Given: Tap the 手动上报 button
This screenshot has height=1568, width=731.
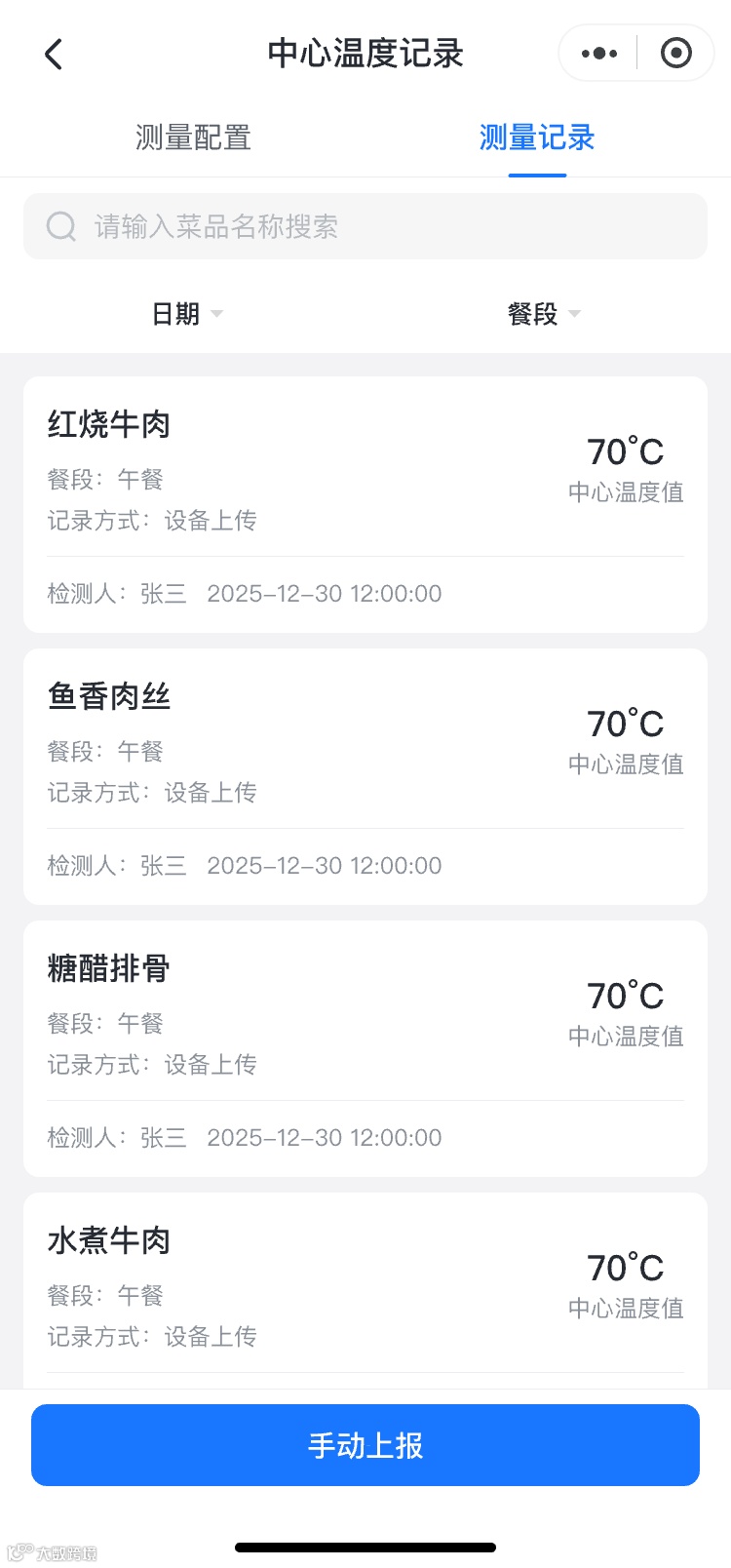Looking at the screenshot, I should (x=365, y=1445).
